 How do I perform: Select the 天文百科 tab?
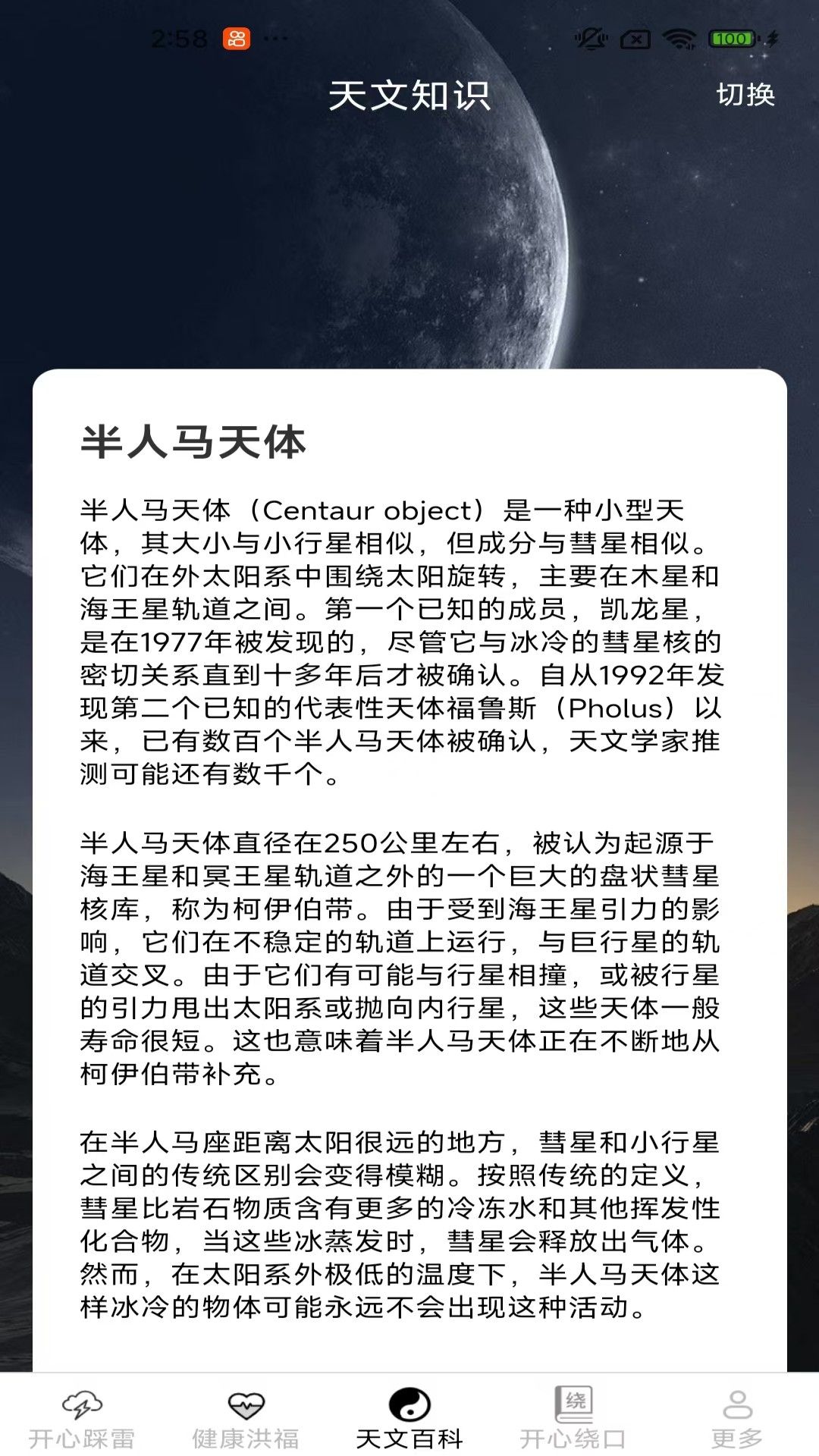pyautogui.click(x=409, y=1418)
